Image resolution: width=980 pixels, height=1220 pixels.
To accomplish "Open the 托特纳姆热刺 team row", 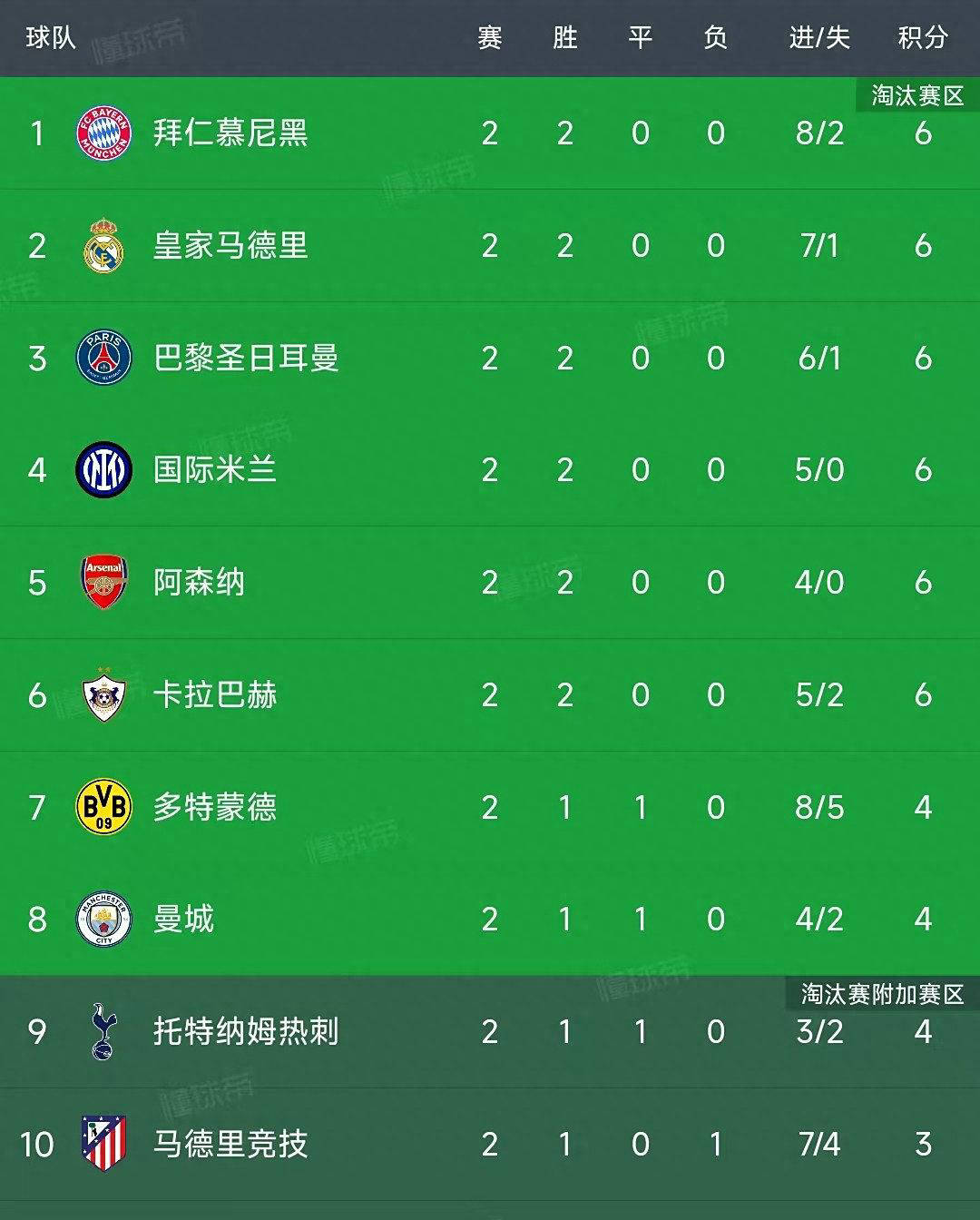I will [490, 1032].
